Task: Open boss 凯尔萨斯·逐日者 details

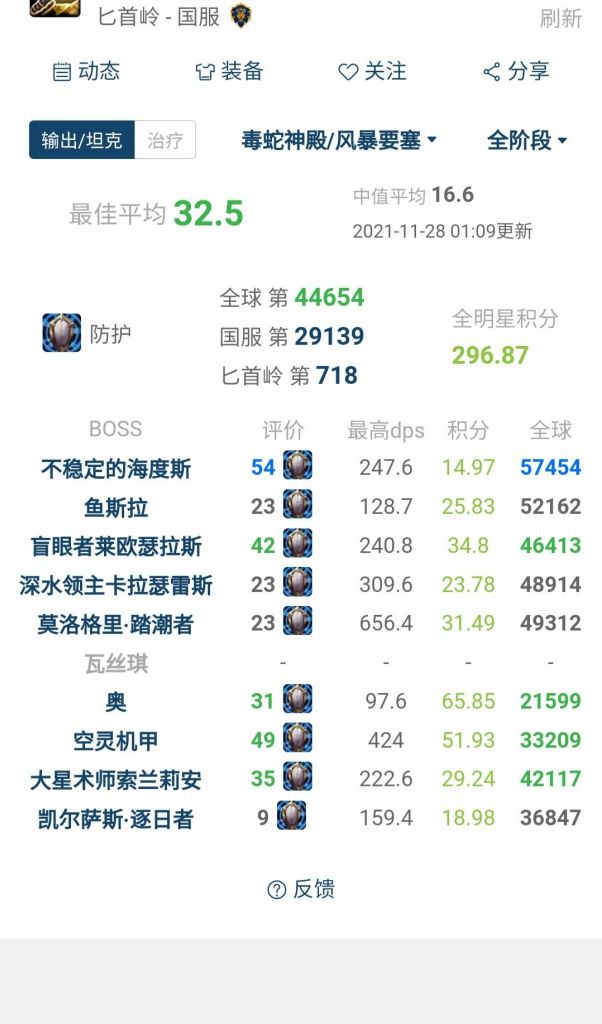Action: click(116, 819)
